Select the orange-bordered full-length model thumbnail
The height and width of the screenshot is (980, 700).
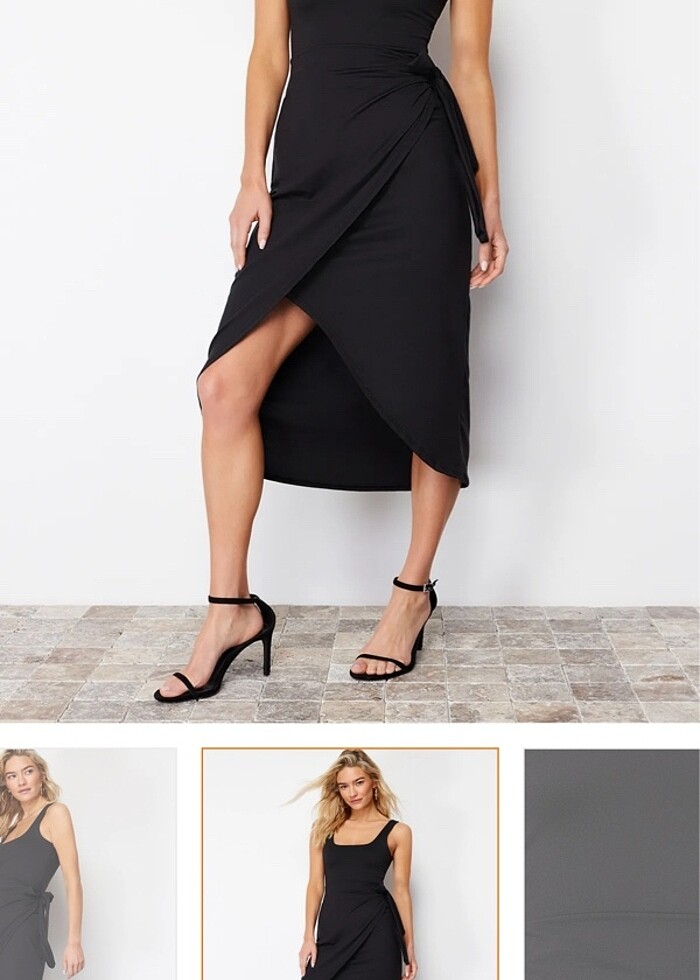(350, 864)
